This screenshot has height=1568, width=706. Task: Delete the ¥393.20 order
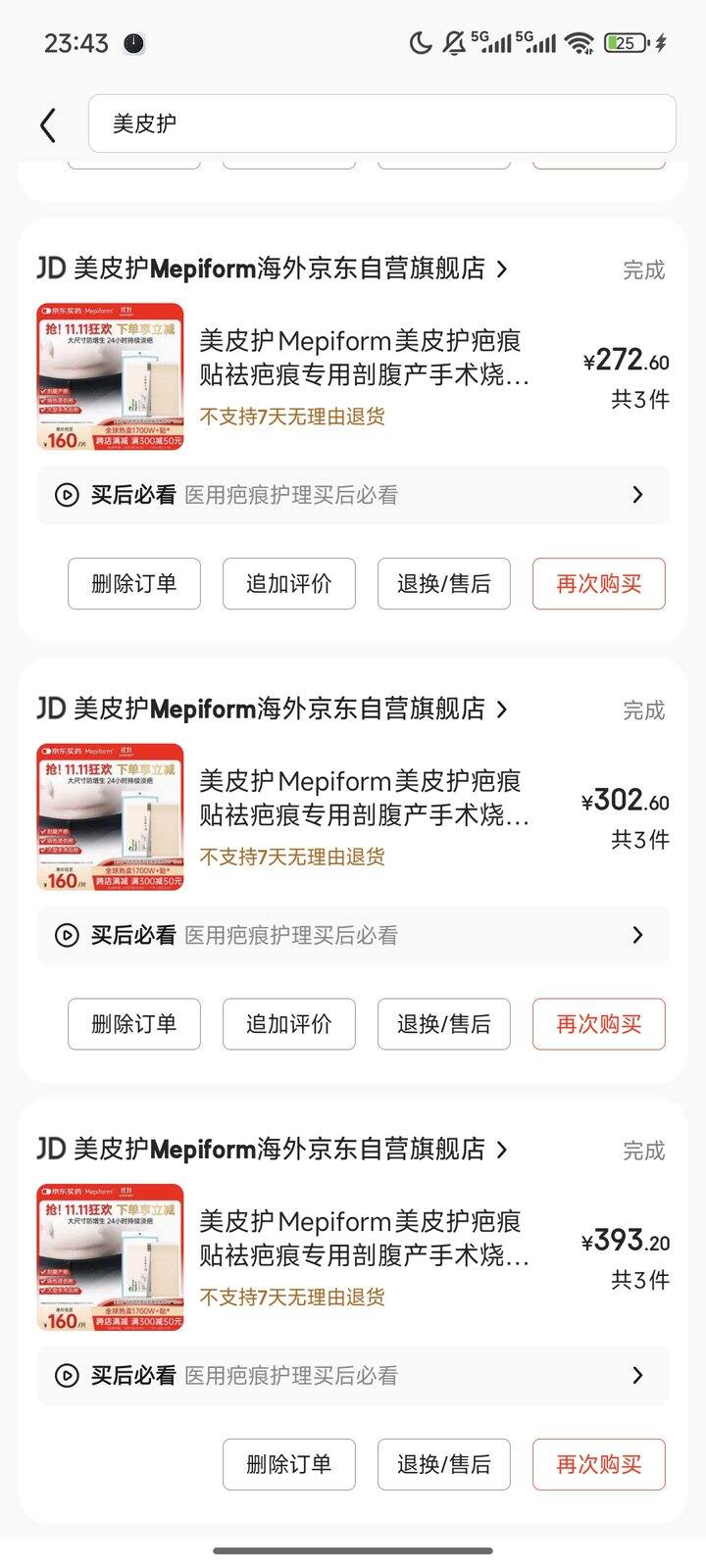pyautogui.click(x=288, y=1464)
